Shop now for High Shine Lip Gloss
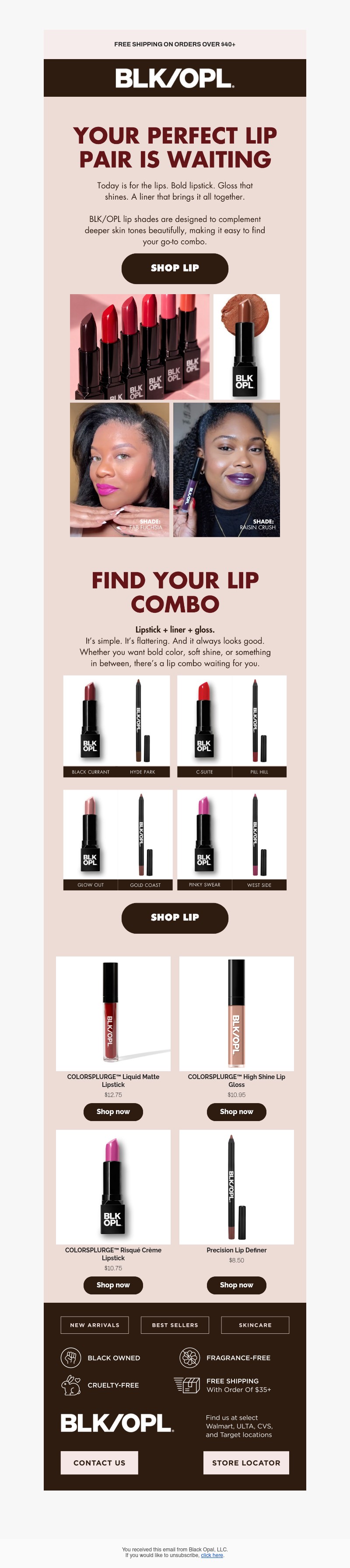350x1568 pixels. tap(236, 1111)
